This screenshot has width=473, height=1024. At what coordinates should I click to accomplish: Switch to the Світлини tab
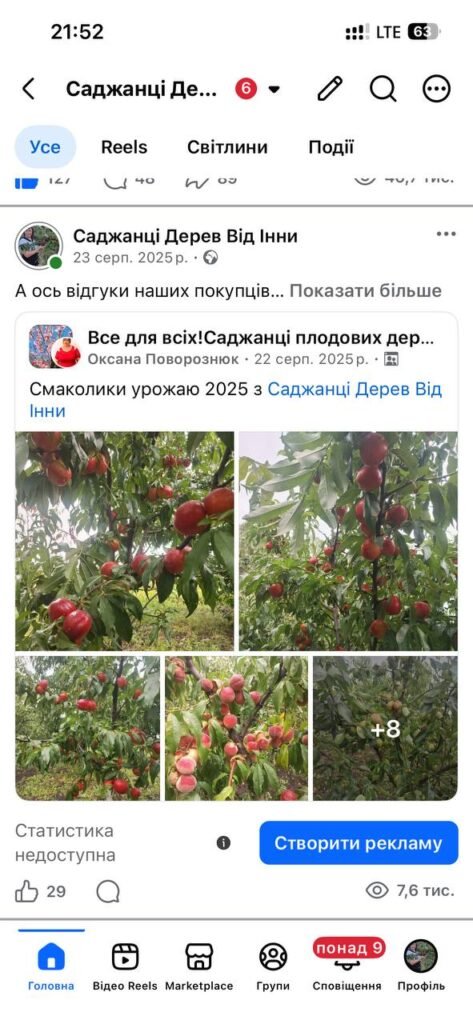click(x=227, y=147)
